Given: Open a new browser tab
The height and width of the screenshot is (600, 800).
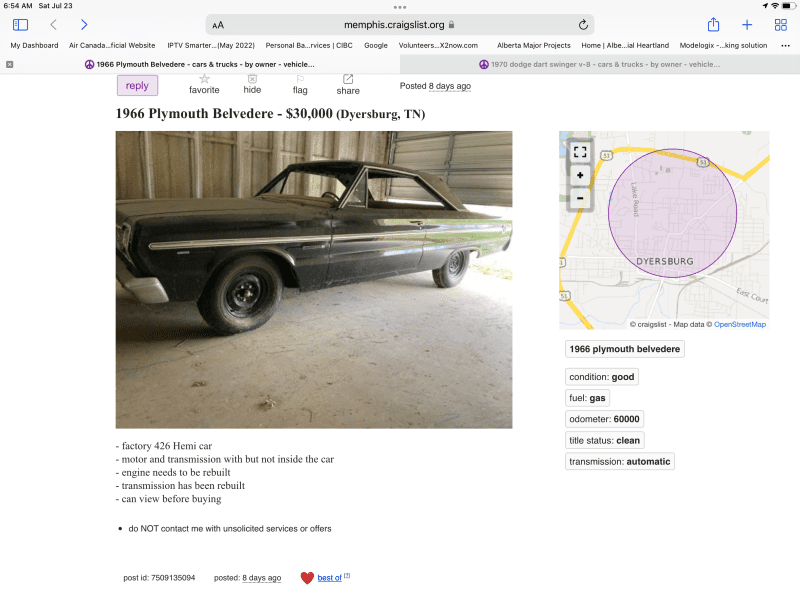Looking at the screenshot, I should [747, 25].
